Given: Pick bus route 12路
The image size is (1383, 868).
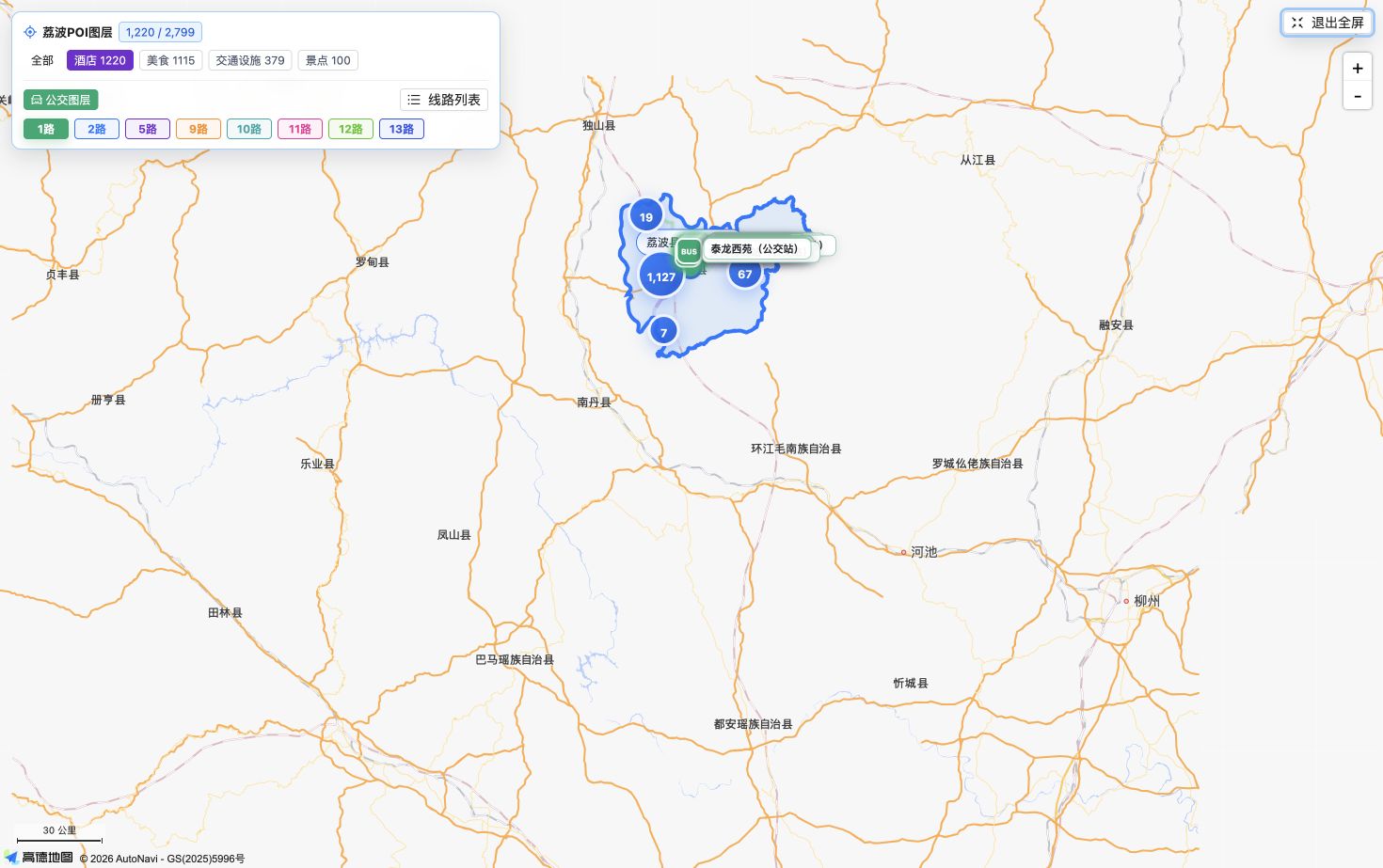Looking at the screenshot, I should click(x=351, y=129).
